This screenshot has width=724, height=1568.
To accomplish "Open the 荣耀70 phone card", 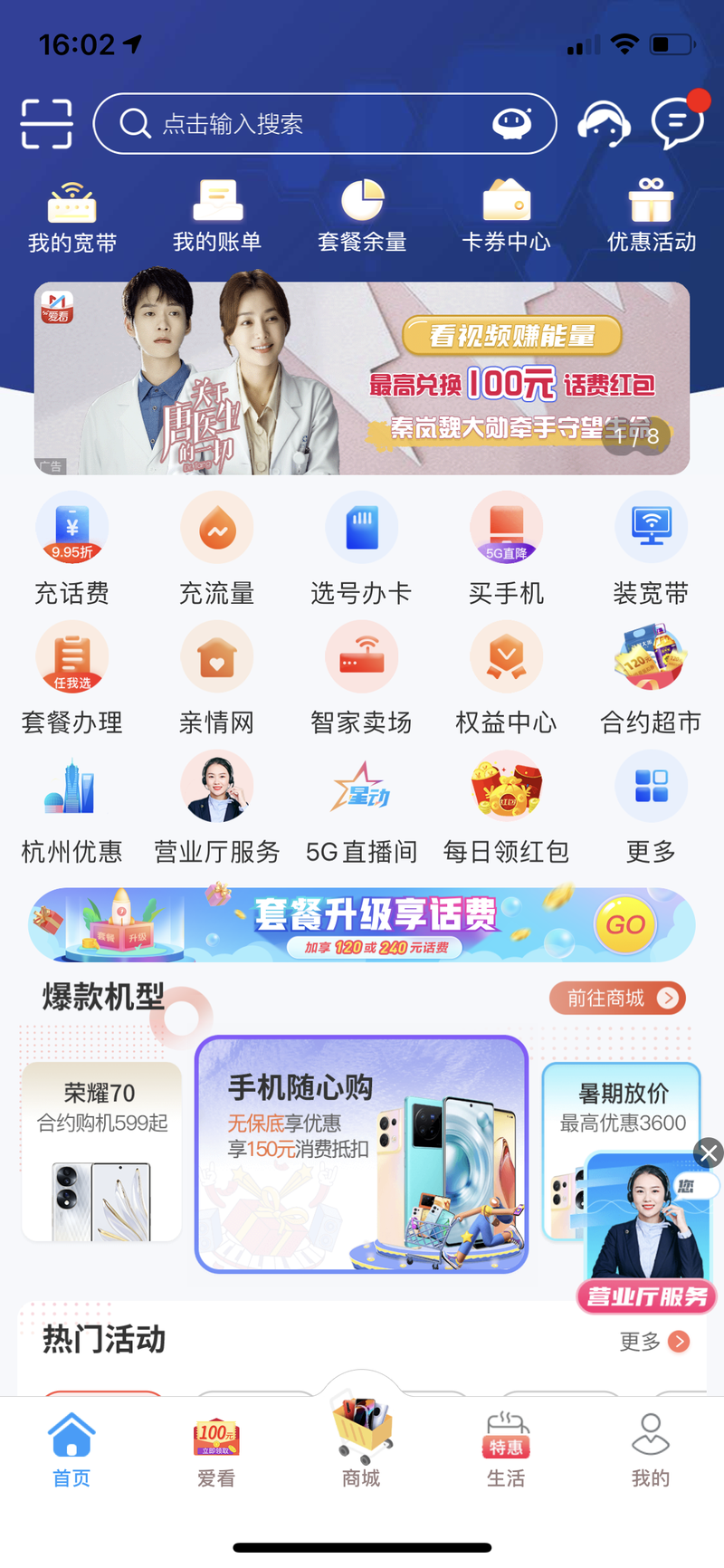I will pyautogui.click(x=101, y=1152).
